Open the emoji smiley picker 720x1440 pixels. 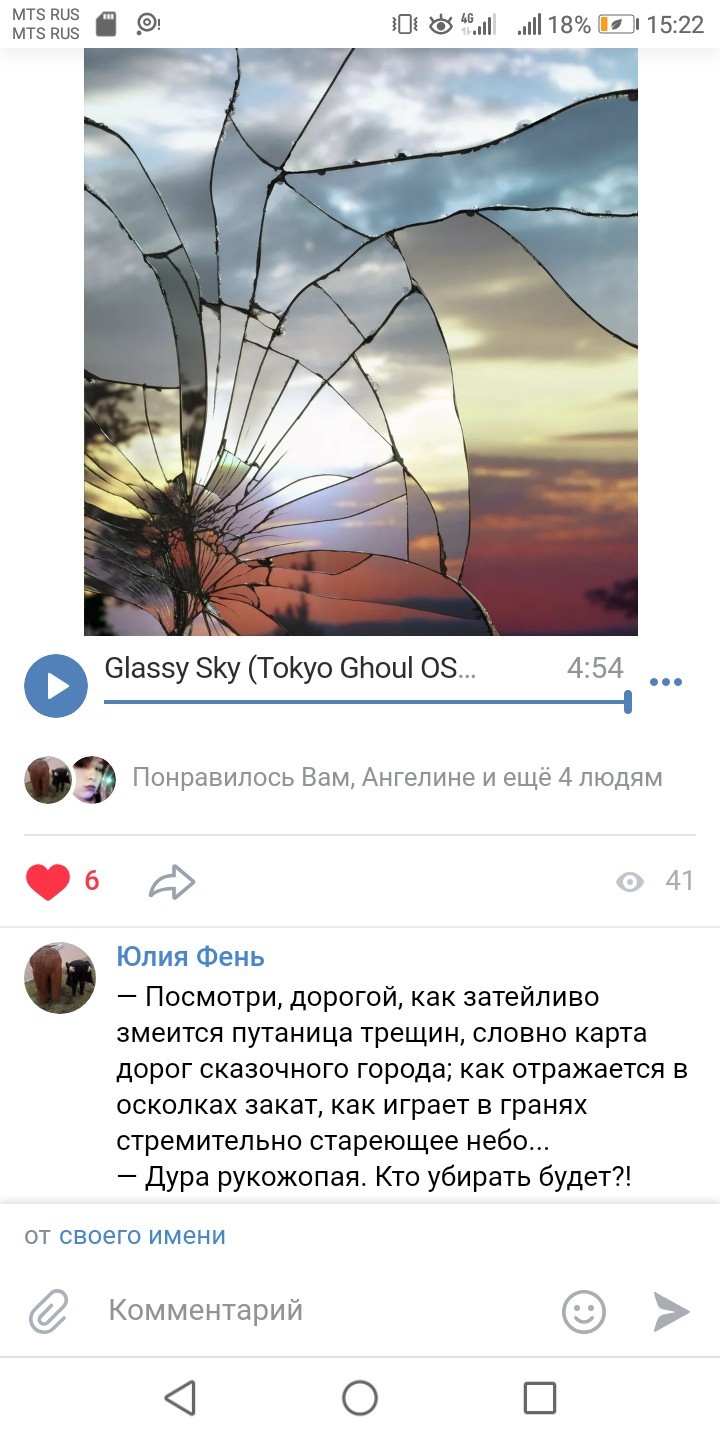(x=584, y=1311)
